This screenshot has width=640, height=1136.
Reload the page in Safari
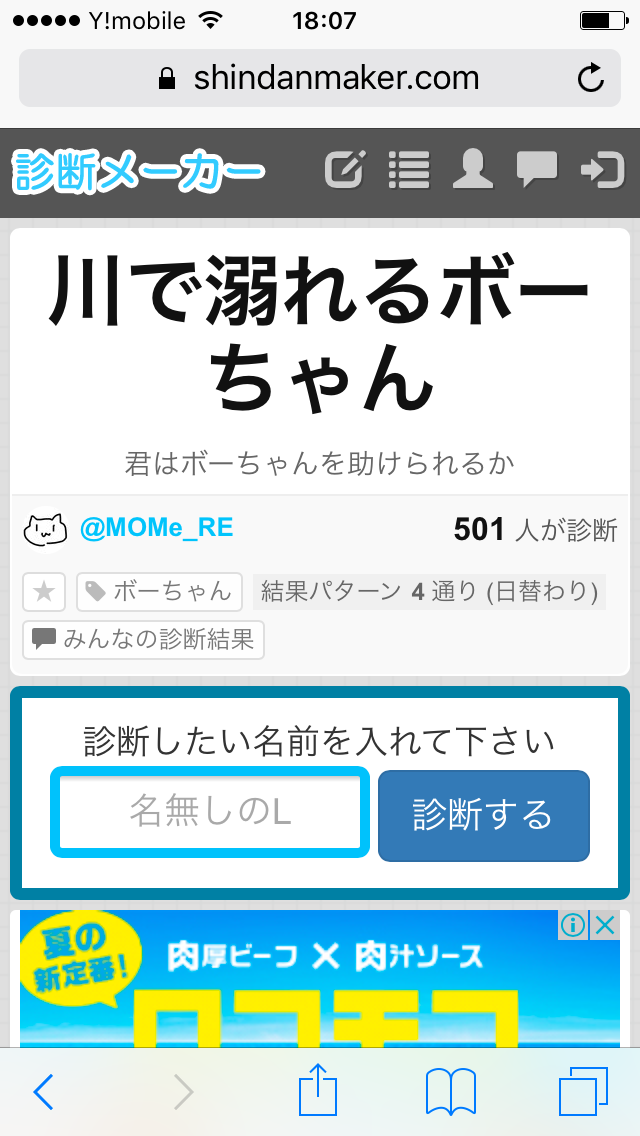click(591, 78)
